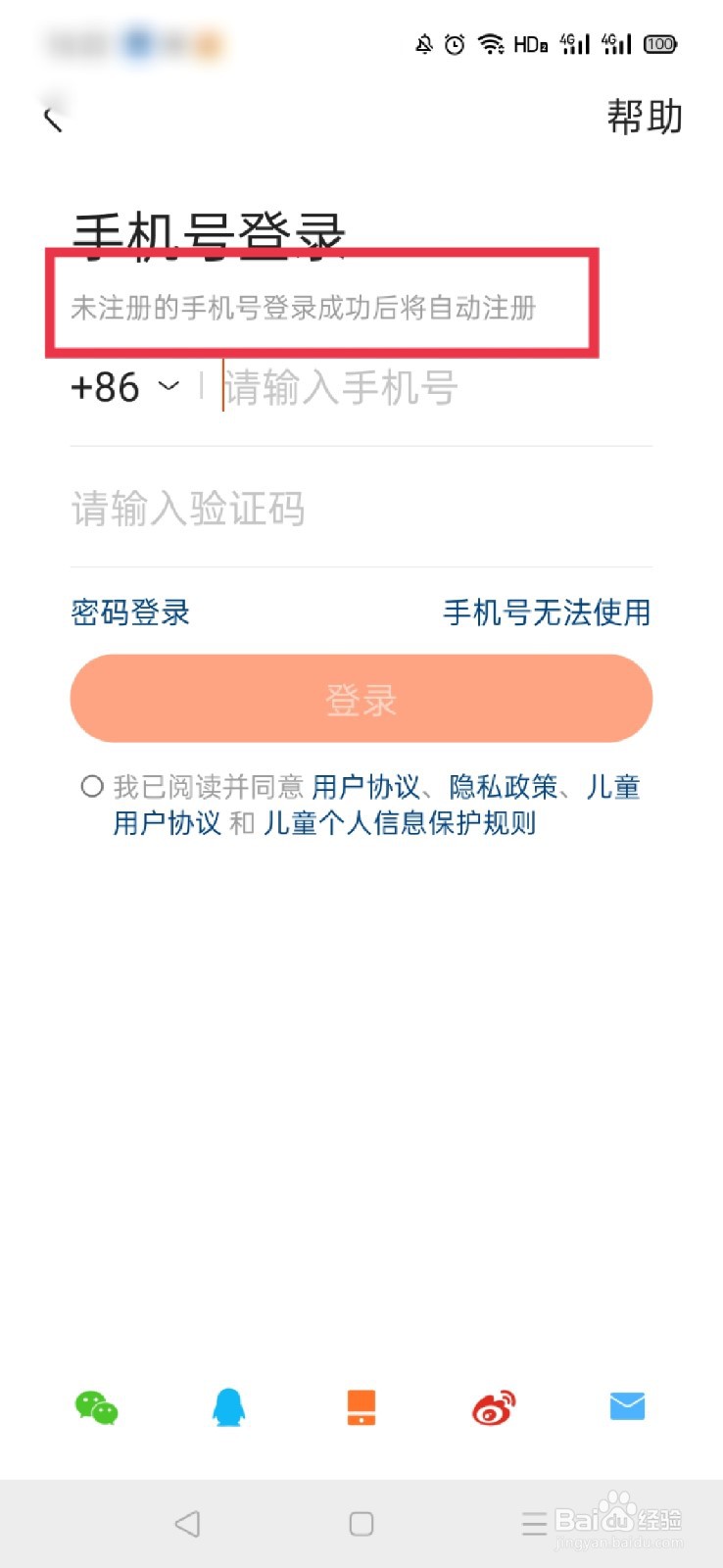
Task: Open the alarm clock status bar icon
Action: pos(454,44)
